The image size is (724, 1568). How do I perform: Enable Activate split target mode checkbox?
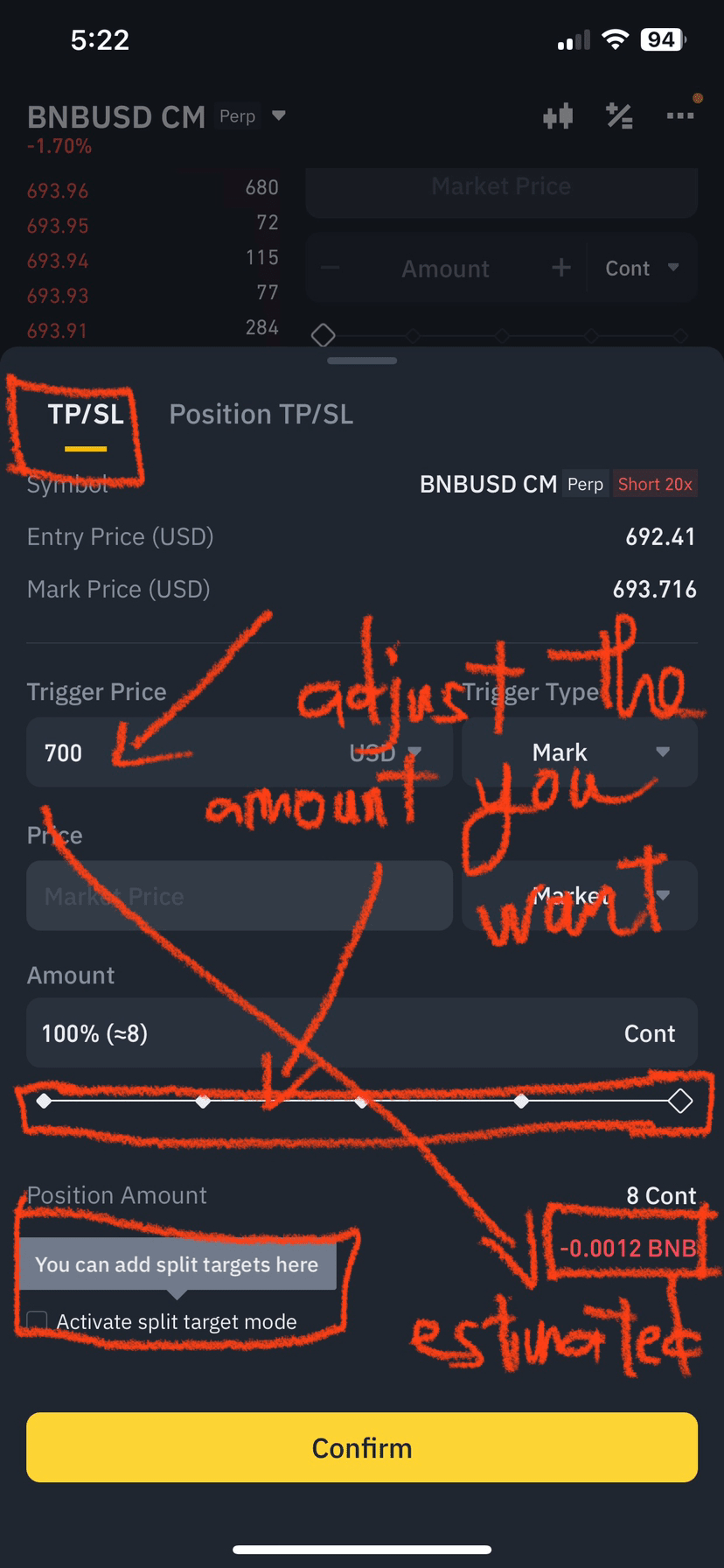(38, 1321)
